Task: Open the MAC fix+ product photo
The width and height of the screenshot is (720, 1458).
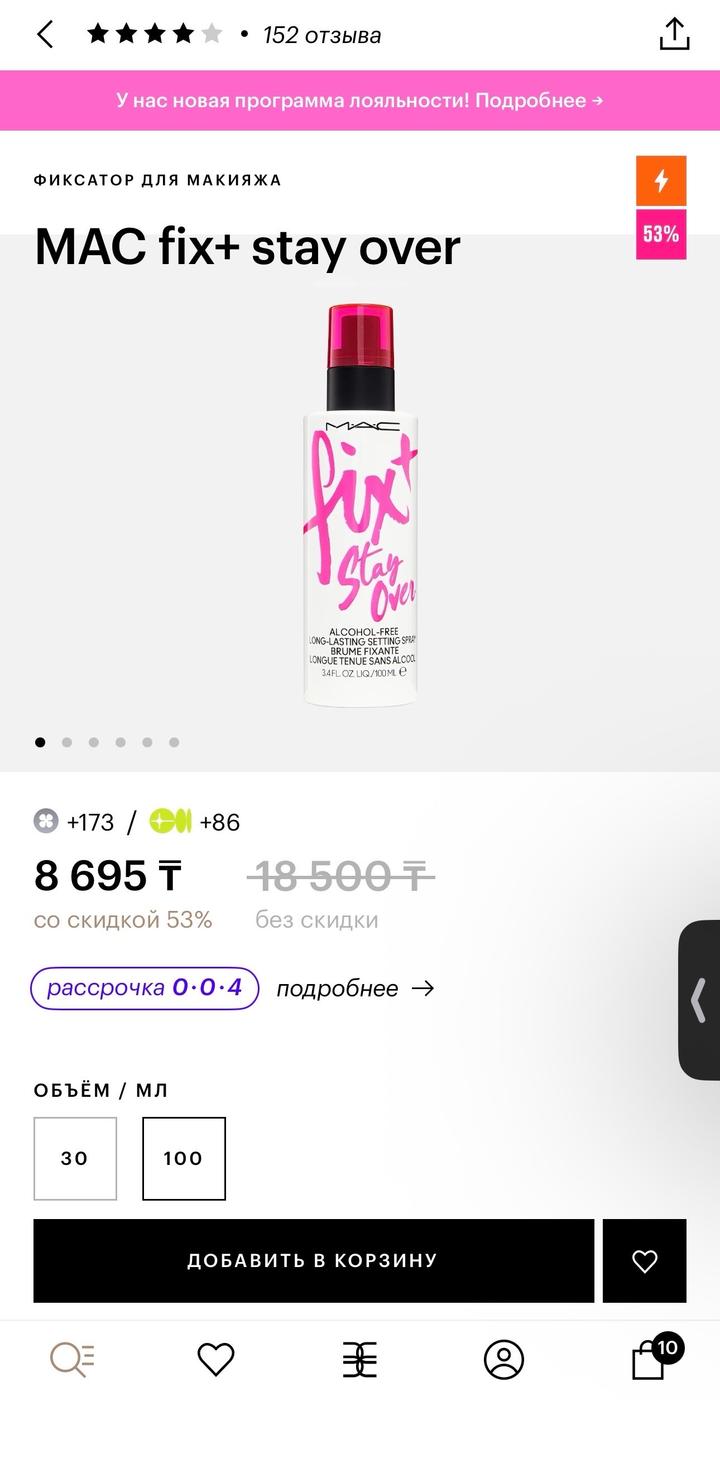Action: (360, 505)
